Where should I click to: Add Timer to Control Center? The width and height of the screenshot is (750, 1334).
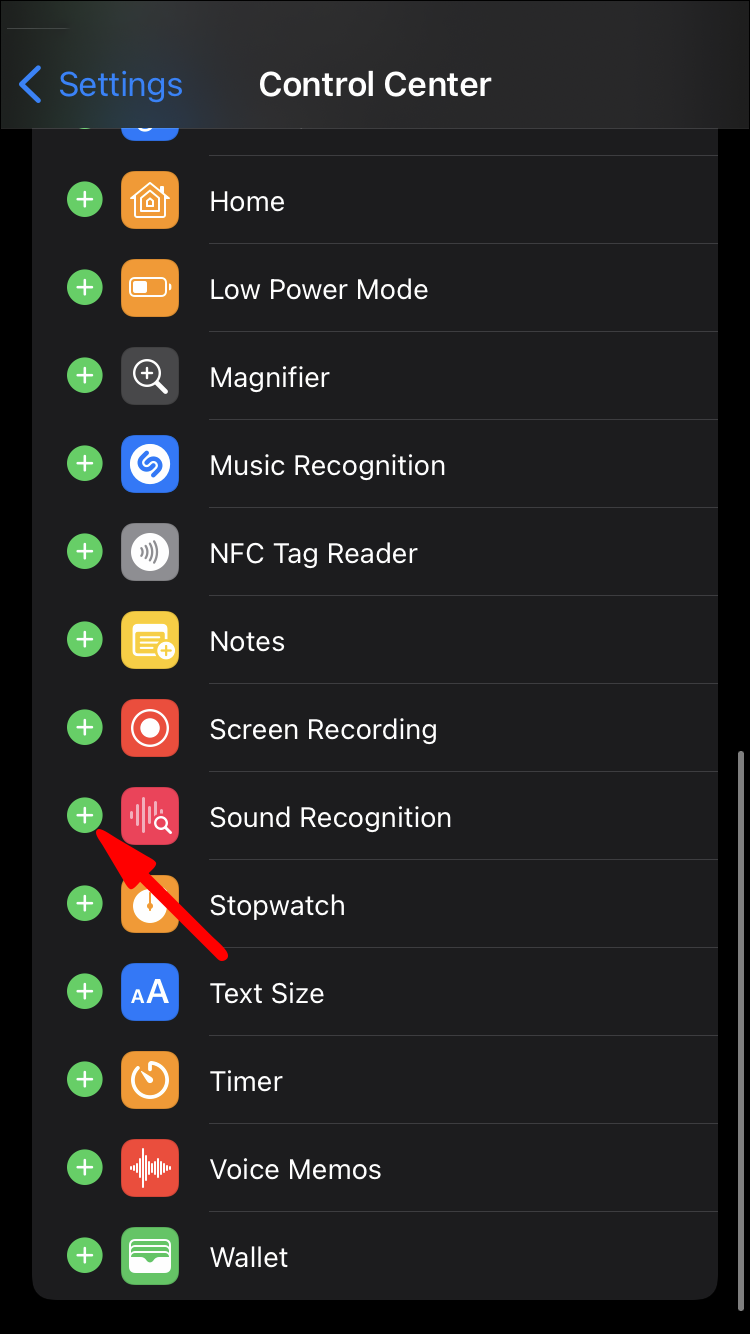click(x=85, y=1080)
